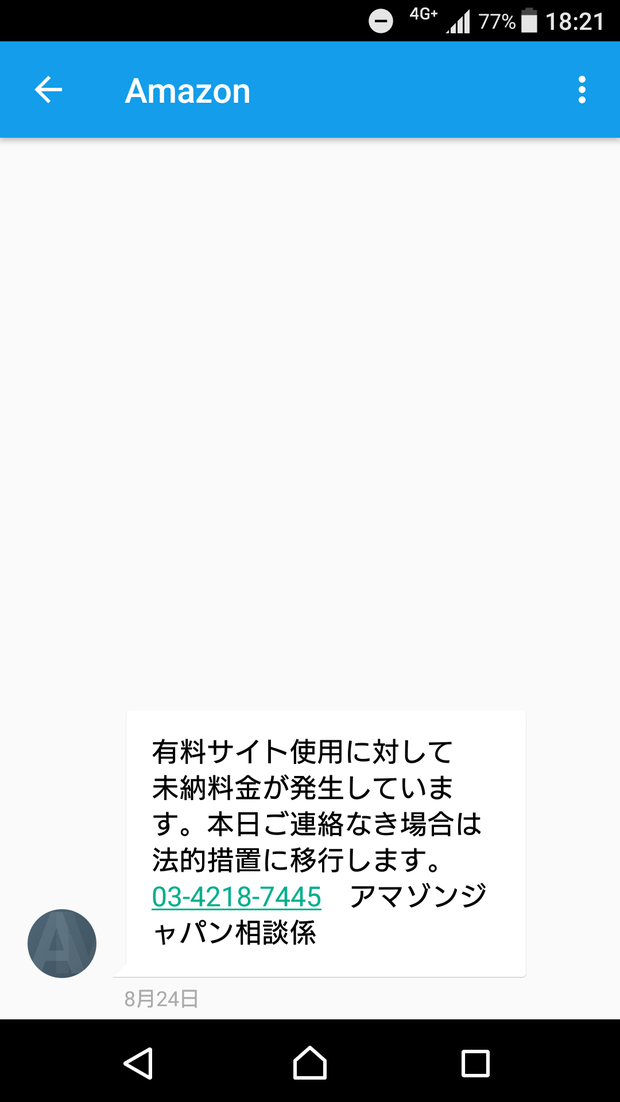The height and width of the screenshot is (1102, 620).
Task: Open the three-dot overflow menu
Action: [581, 90]
